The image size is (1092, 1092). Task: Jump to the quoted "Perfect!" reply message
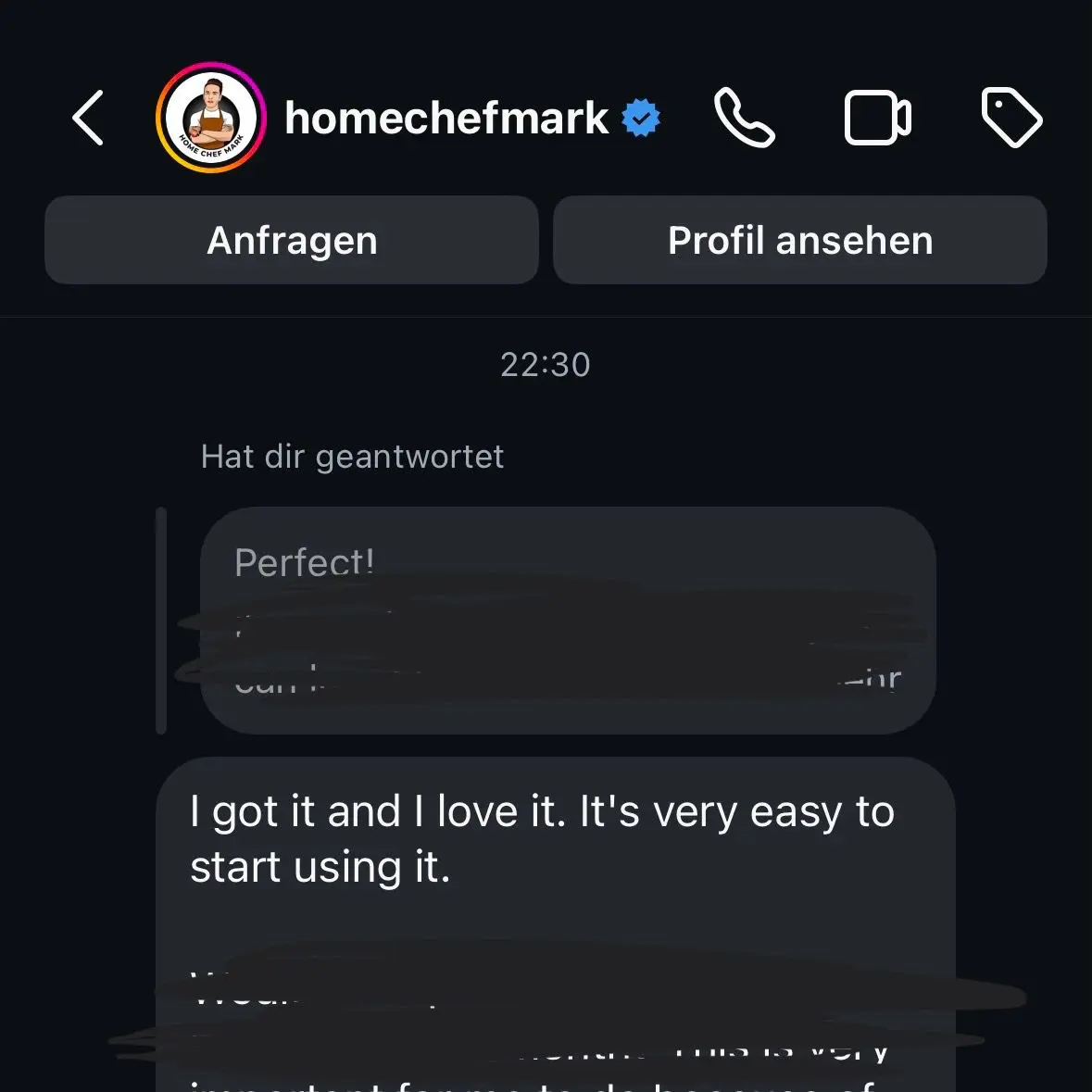click(567, 620)
